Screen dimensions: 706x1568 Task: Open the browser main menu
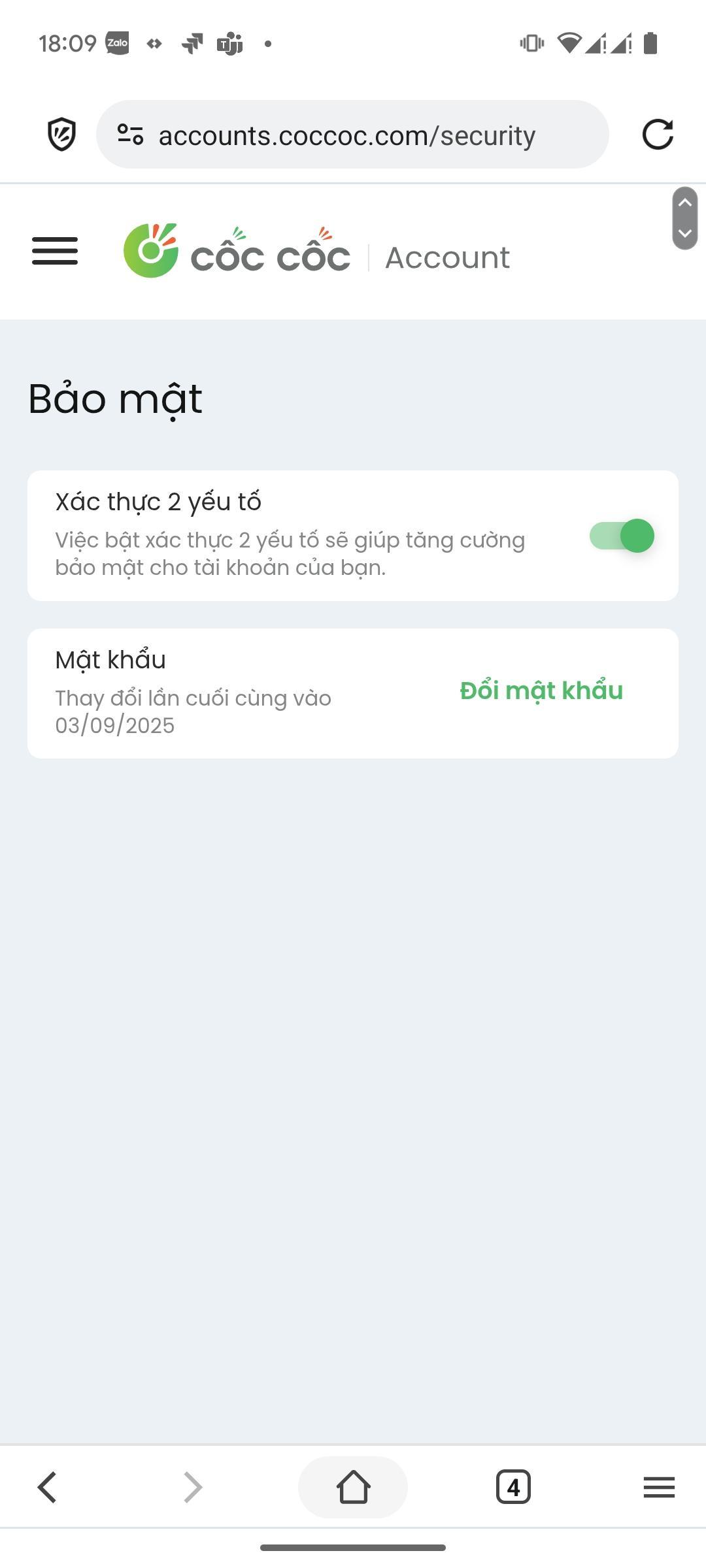pos(659,1488)
